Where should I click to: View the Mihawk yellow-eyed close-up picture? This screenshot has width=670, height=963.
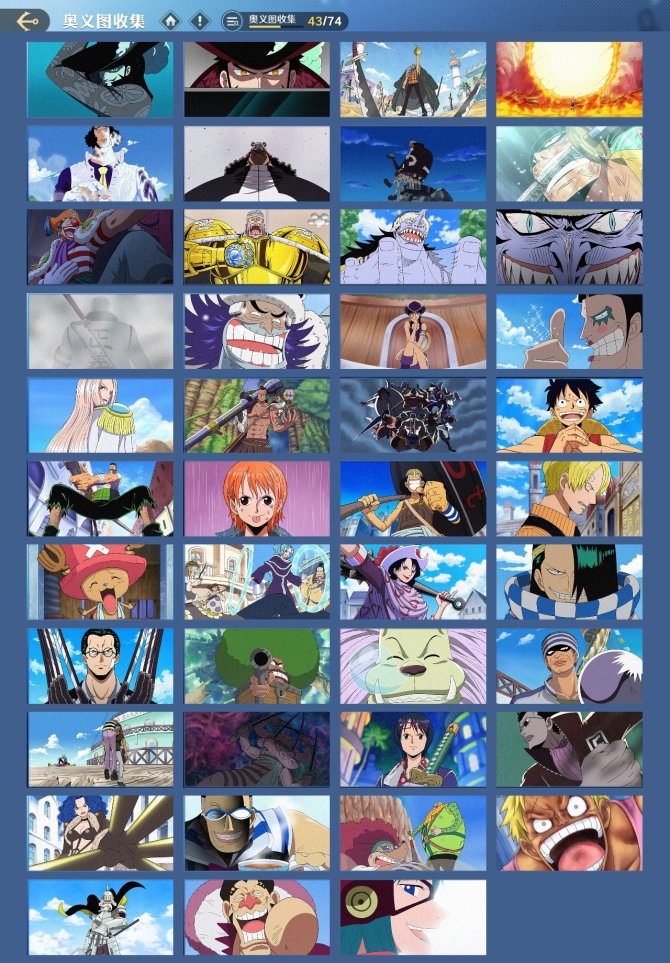pyautogui.click(x=256, y=79)
